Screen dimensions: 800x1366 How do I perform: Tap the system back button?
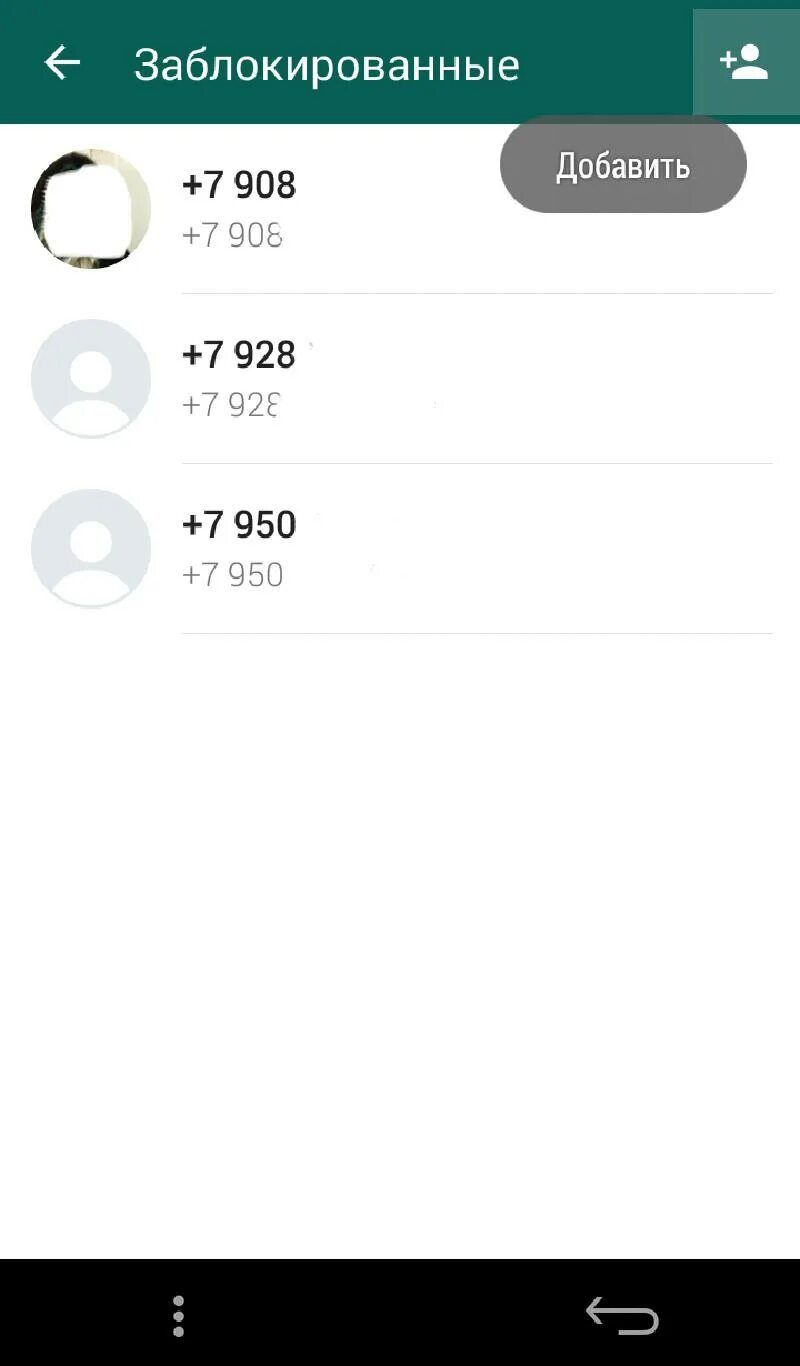(622, 1315)
